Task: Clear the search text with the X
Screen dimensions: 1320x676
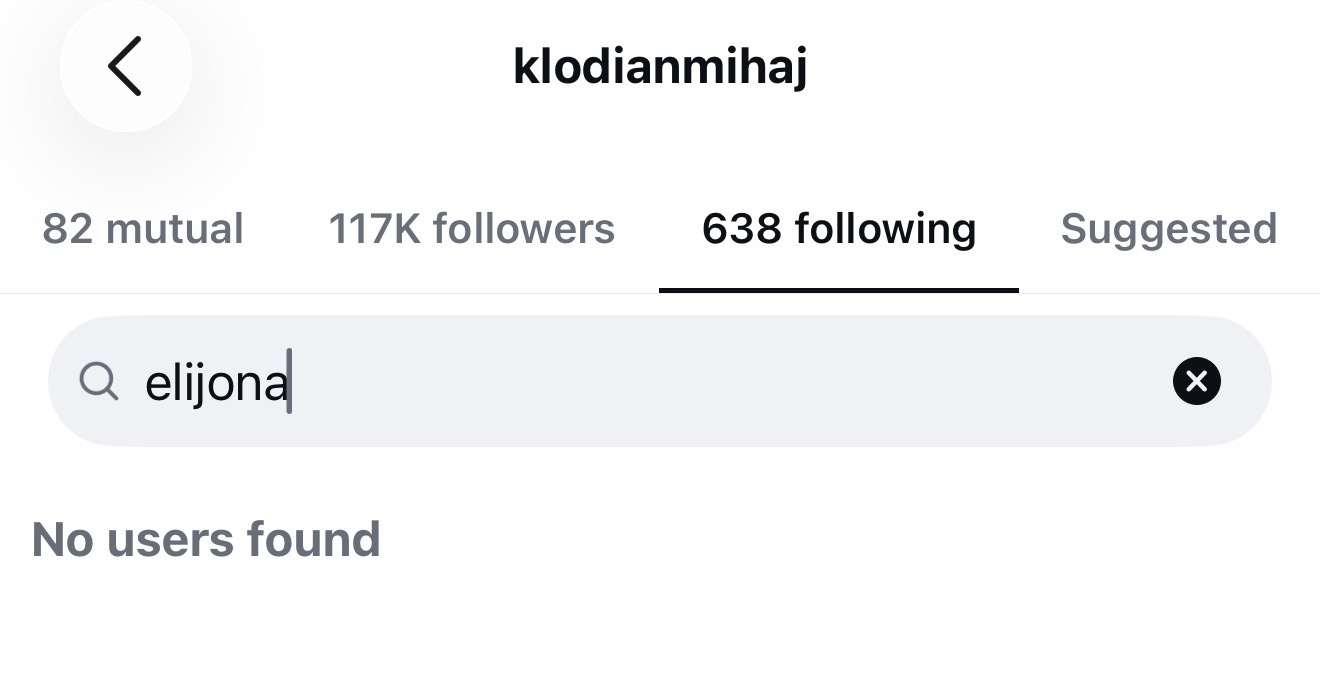Action: click(x=1196, y=381)
